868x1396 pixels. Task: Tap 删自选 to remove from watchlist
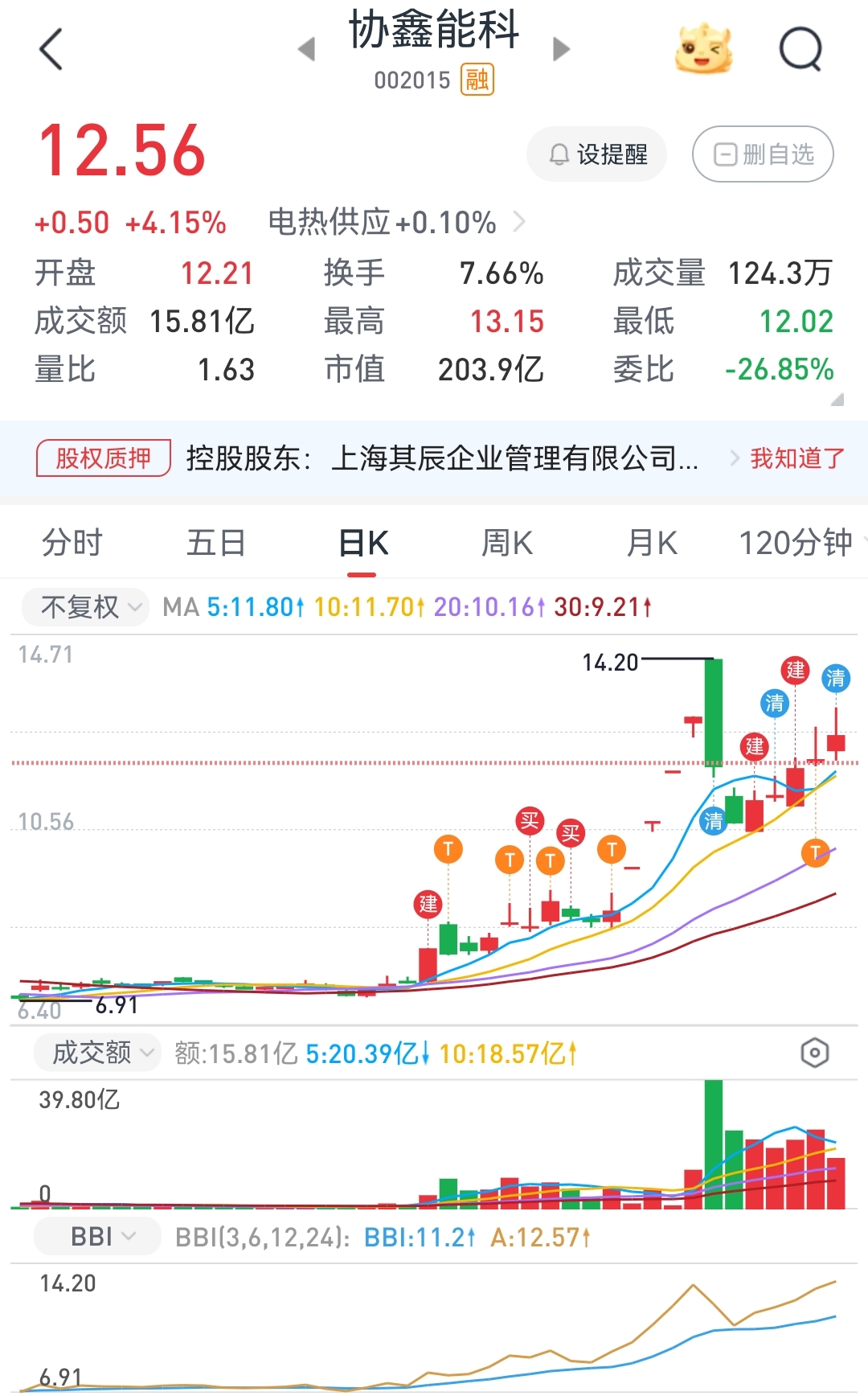pyautogui.click(x=763, y=154)
